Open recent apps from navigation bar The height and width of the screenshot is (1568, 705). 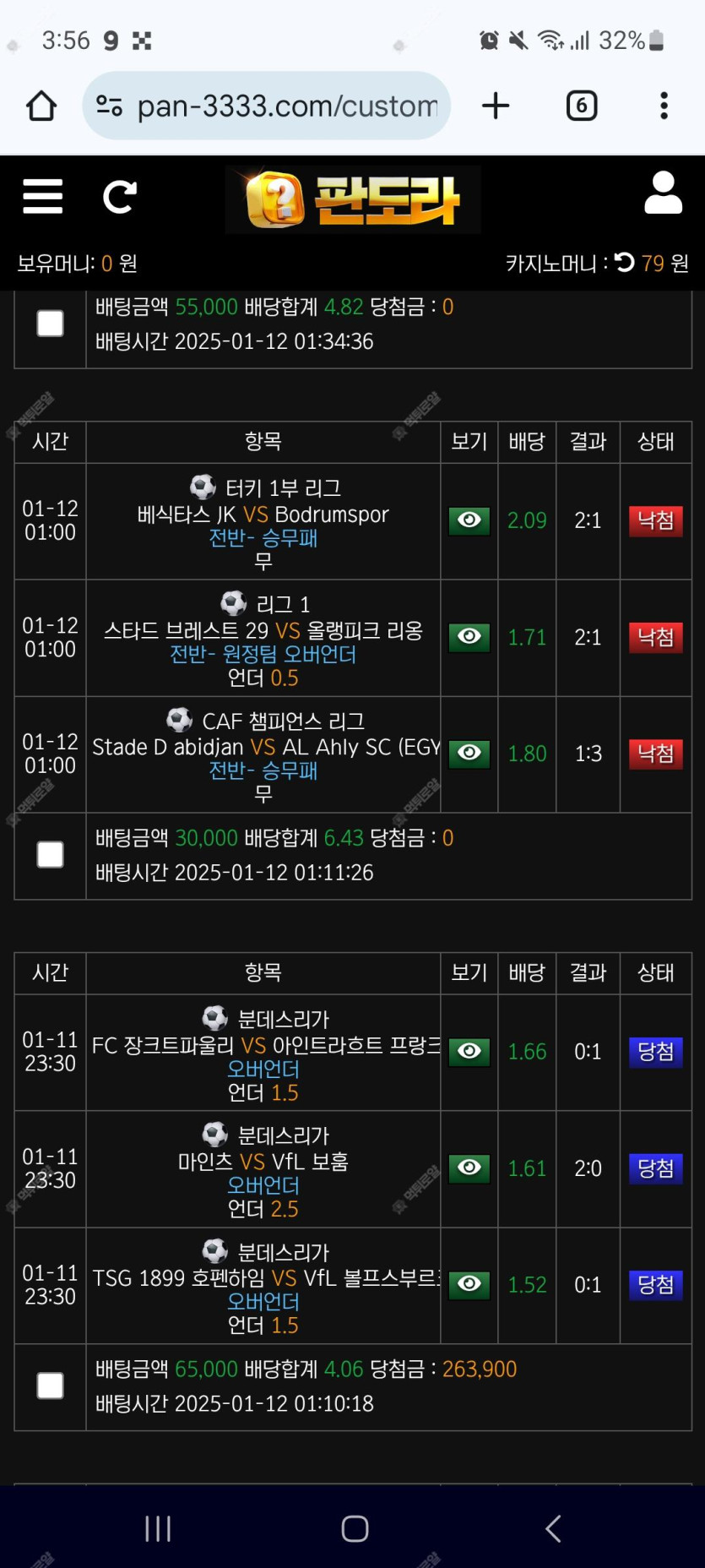pos(158,1528)
